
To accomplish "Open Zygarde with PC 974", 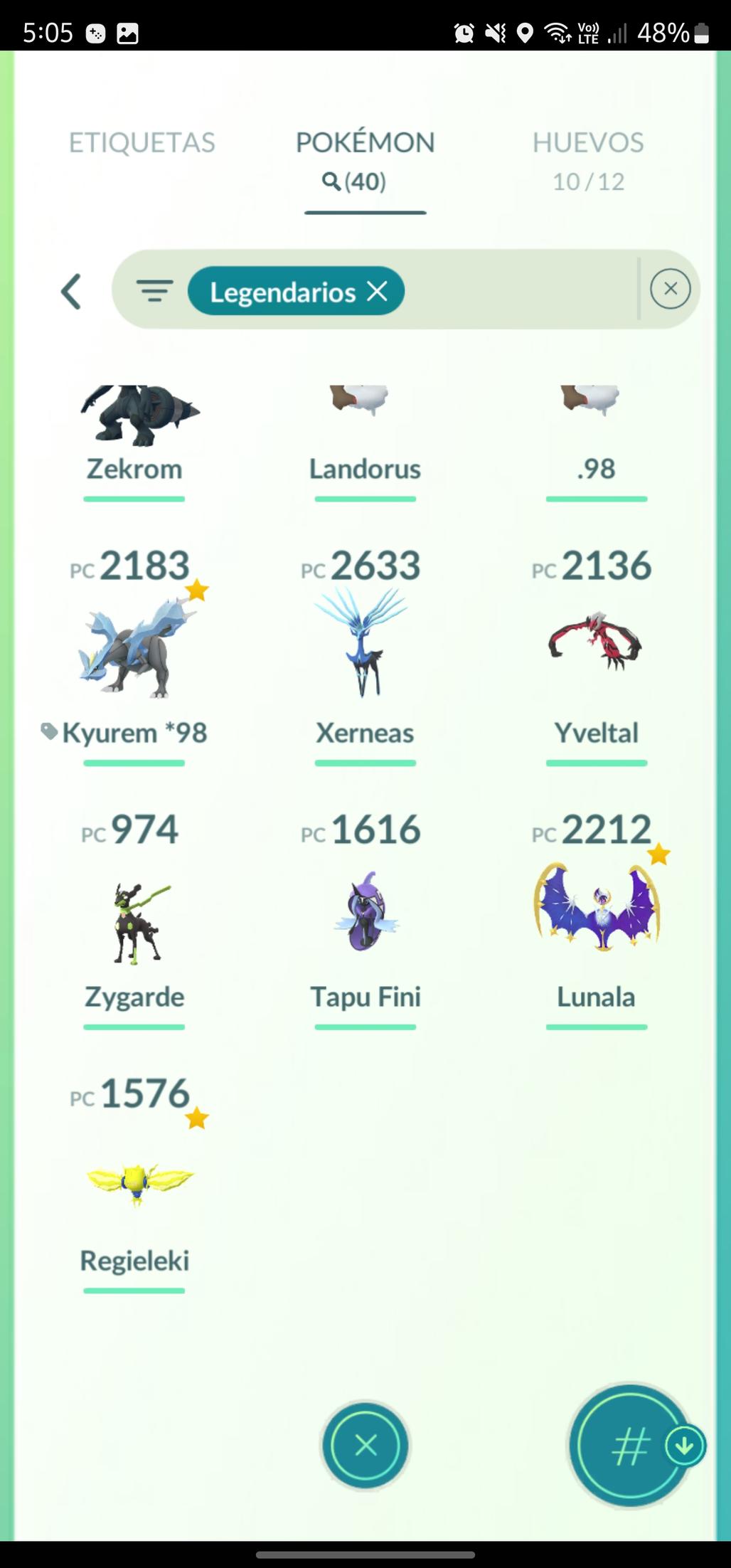I will 134,918.
